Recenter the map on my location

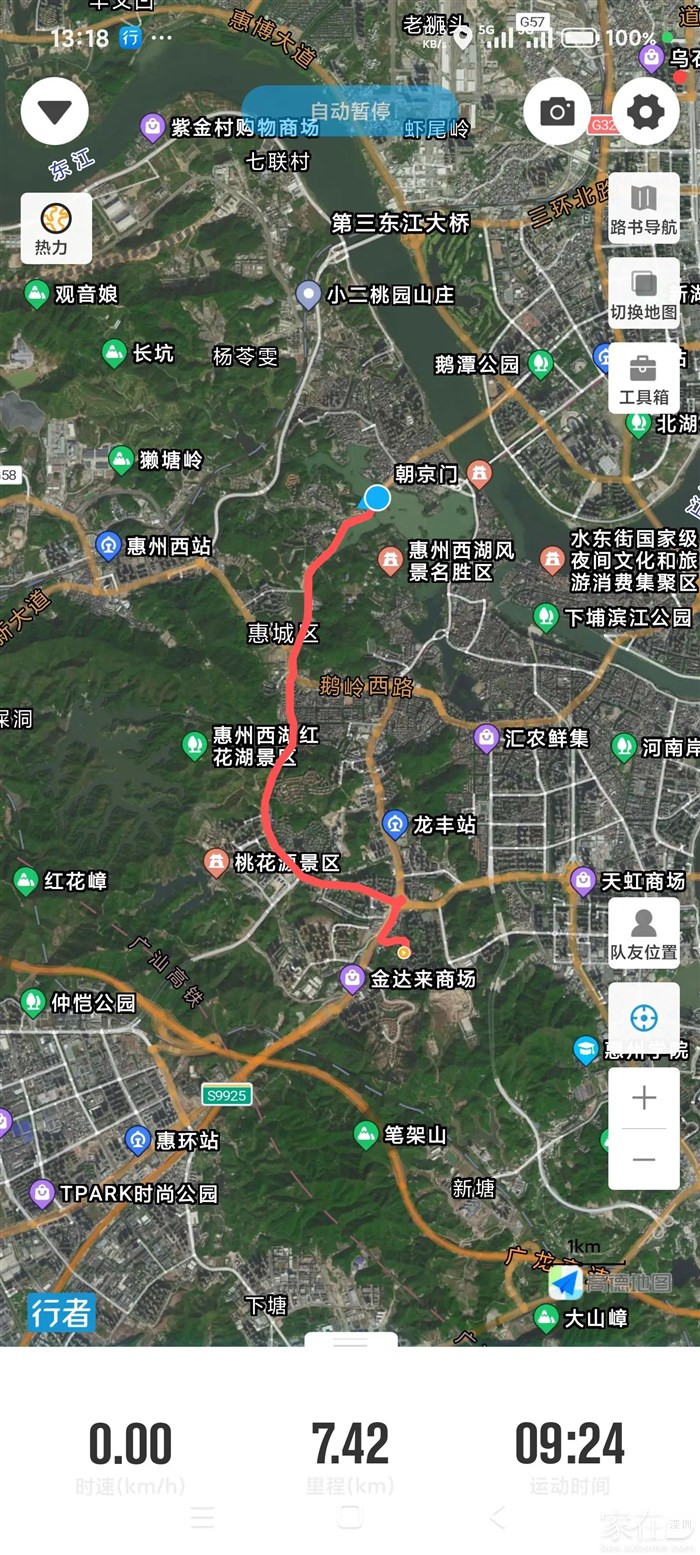coord(644,1019)
